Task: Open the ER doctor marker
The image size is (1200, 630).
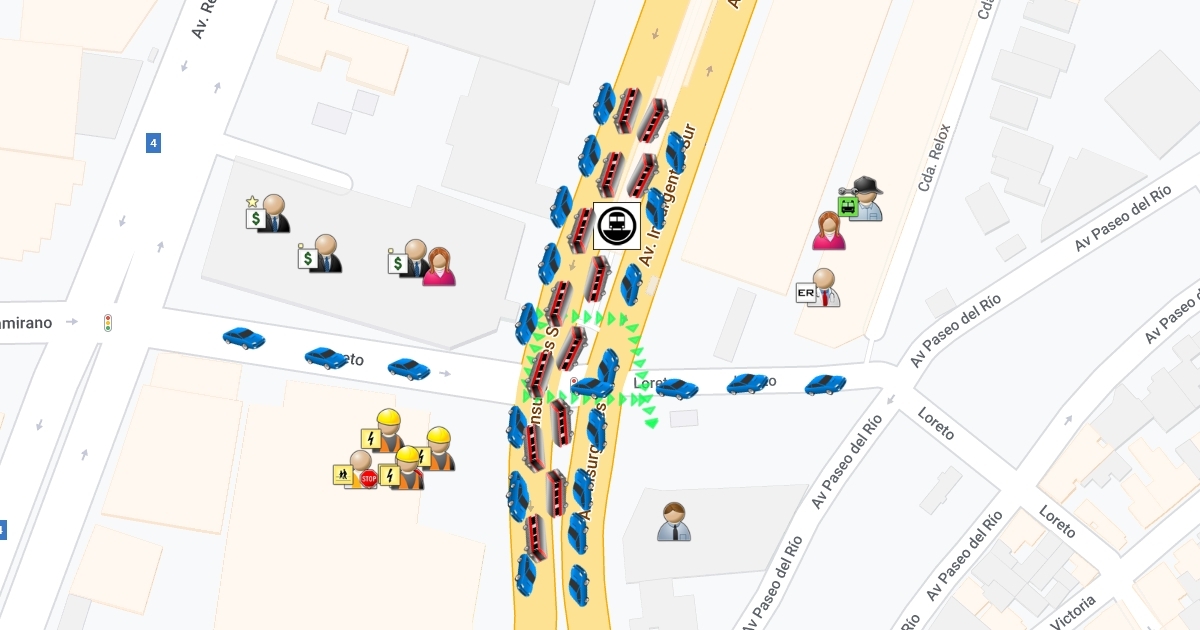Action: click(x=818, y=288)
